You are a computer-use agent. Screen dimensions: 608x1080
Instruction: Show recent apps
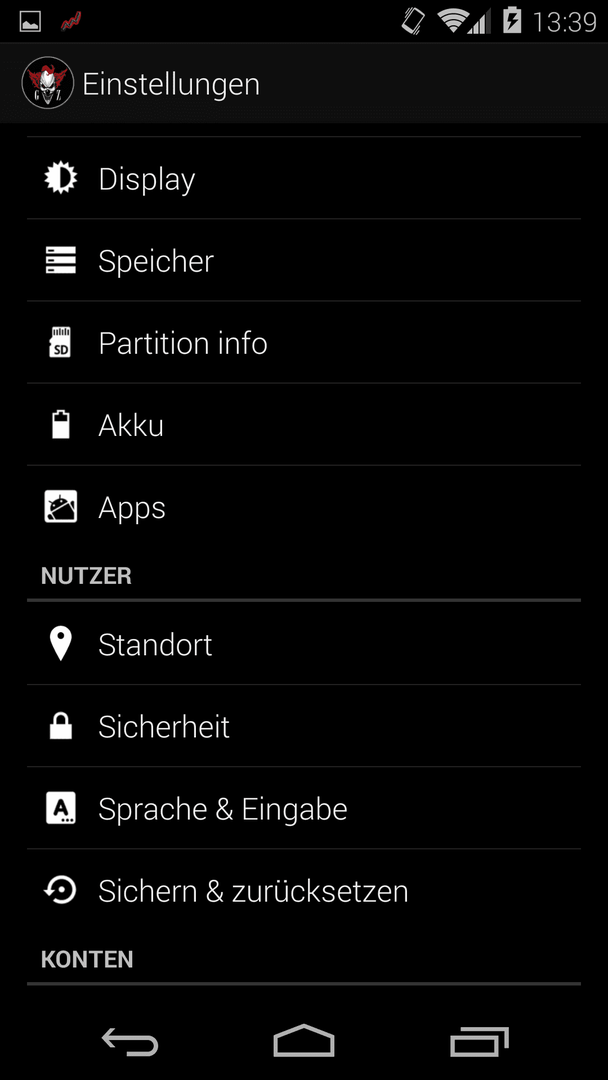click(479, 1041)
